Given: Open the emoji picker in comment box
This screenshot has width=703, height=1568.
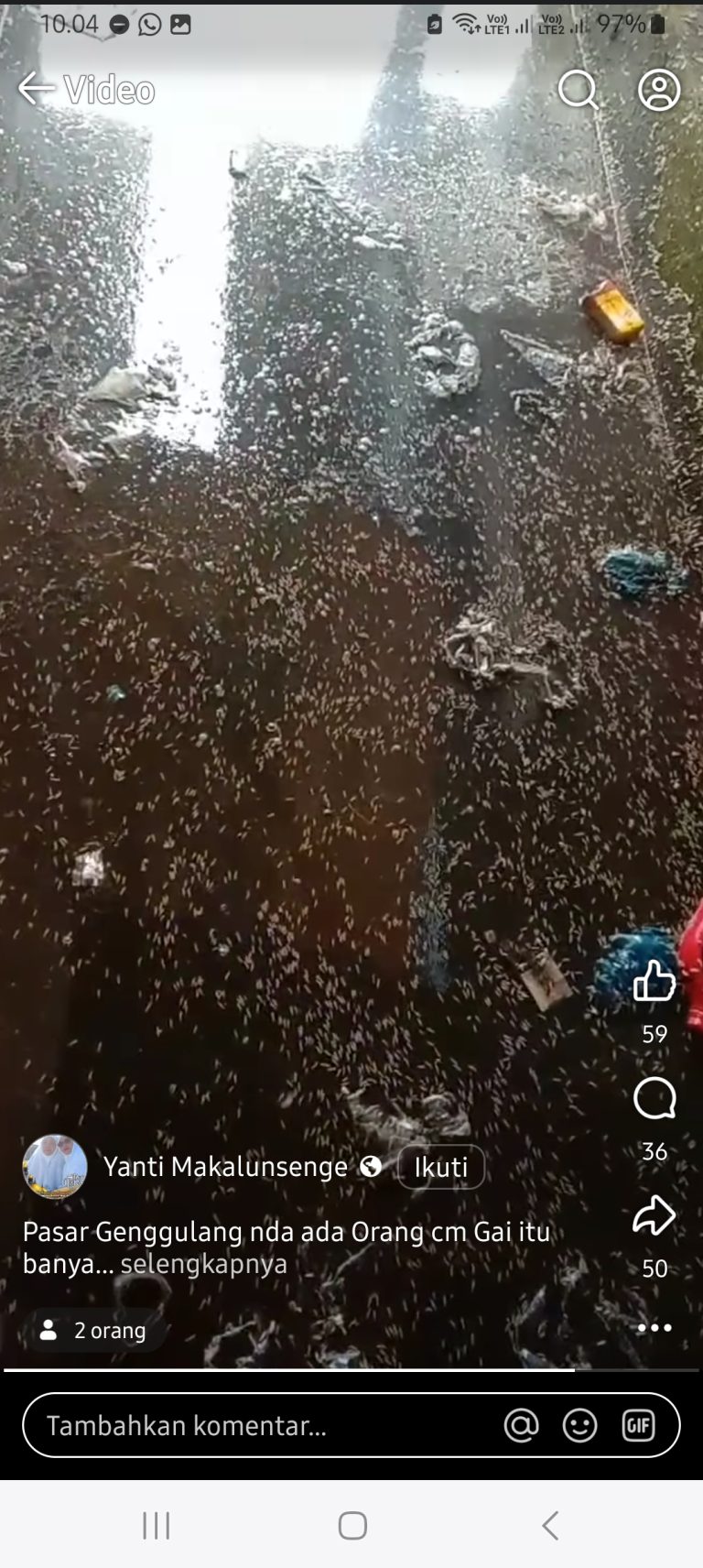Looking at the screenshot, I should (x=579, y=1425).
